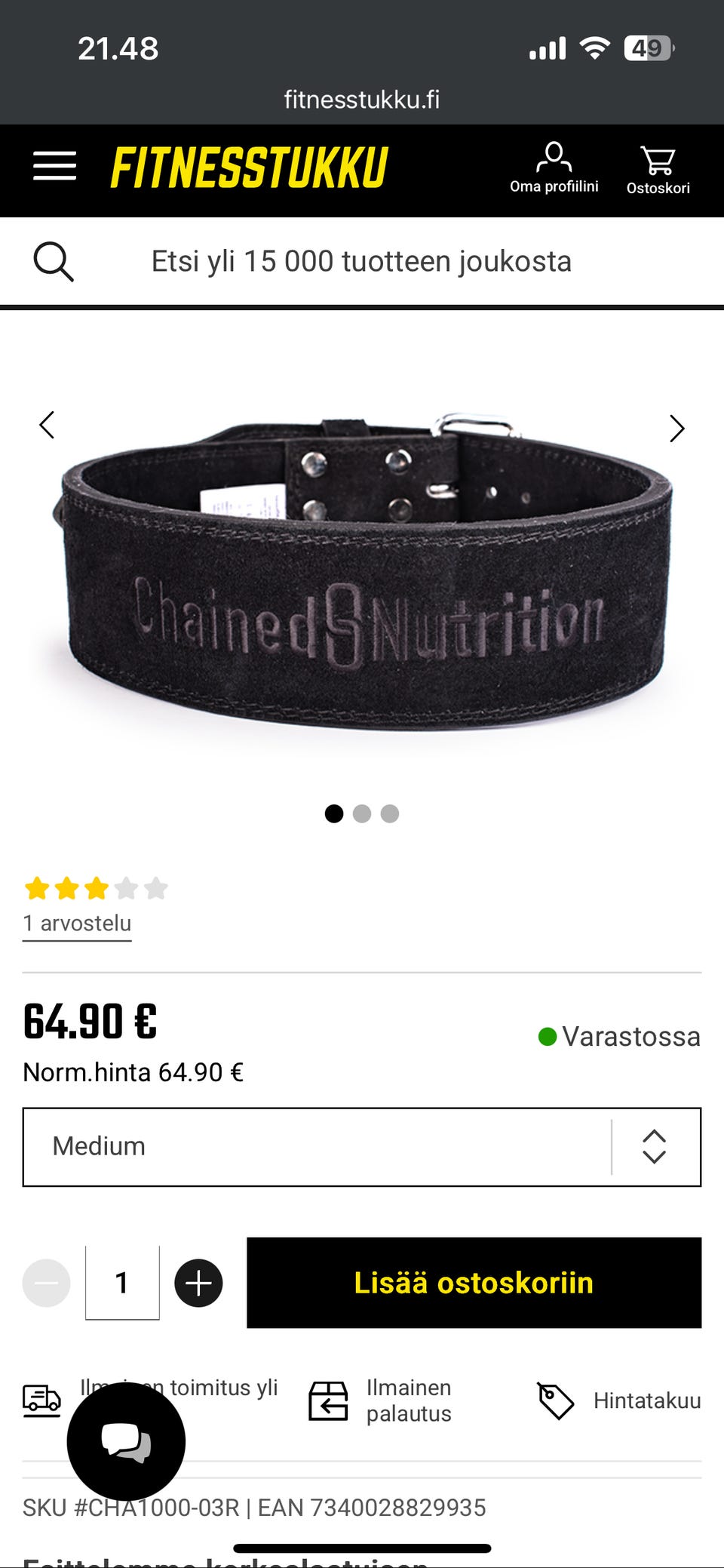724x1568 pixels.
Task: Open the live chat bubble
Action: pos(126,1441)
